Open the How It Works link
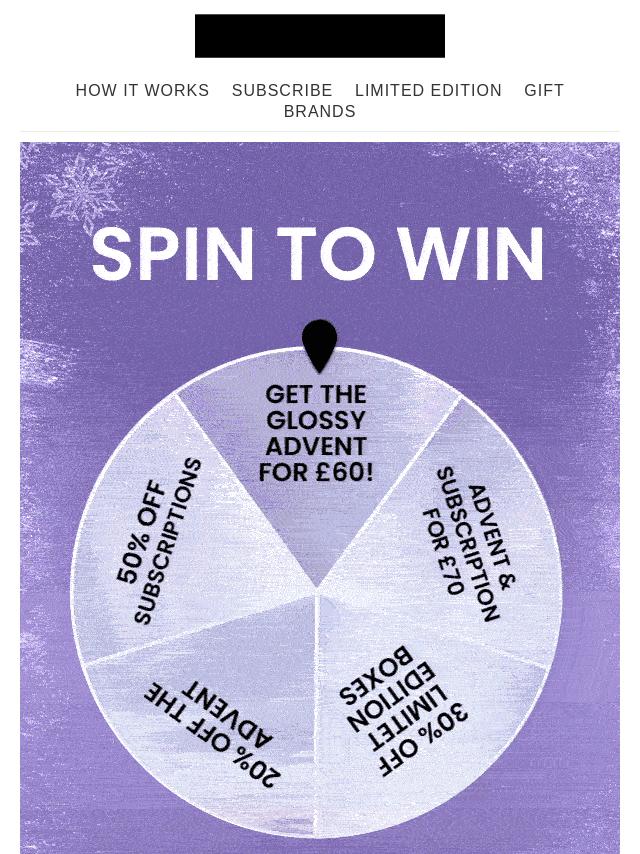 tap(142, 90)
